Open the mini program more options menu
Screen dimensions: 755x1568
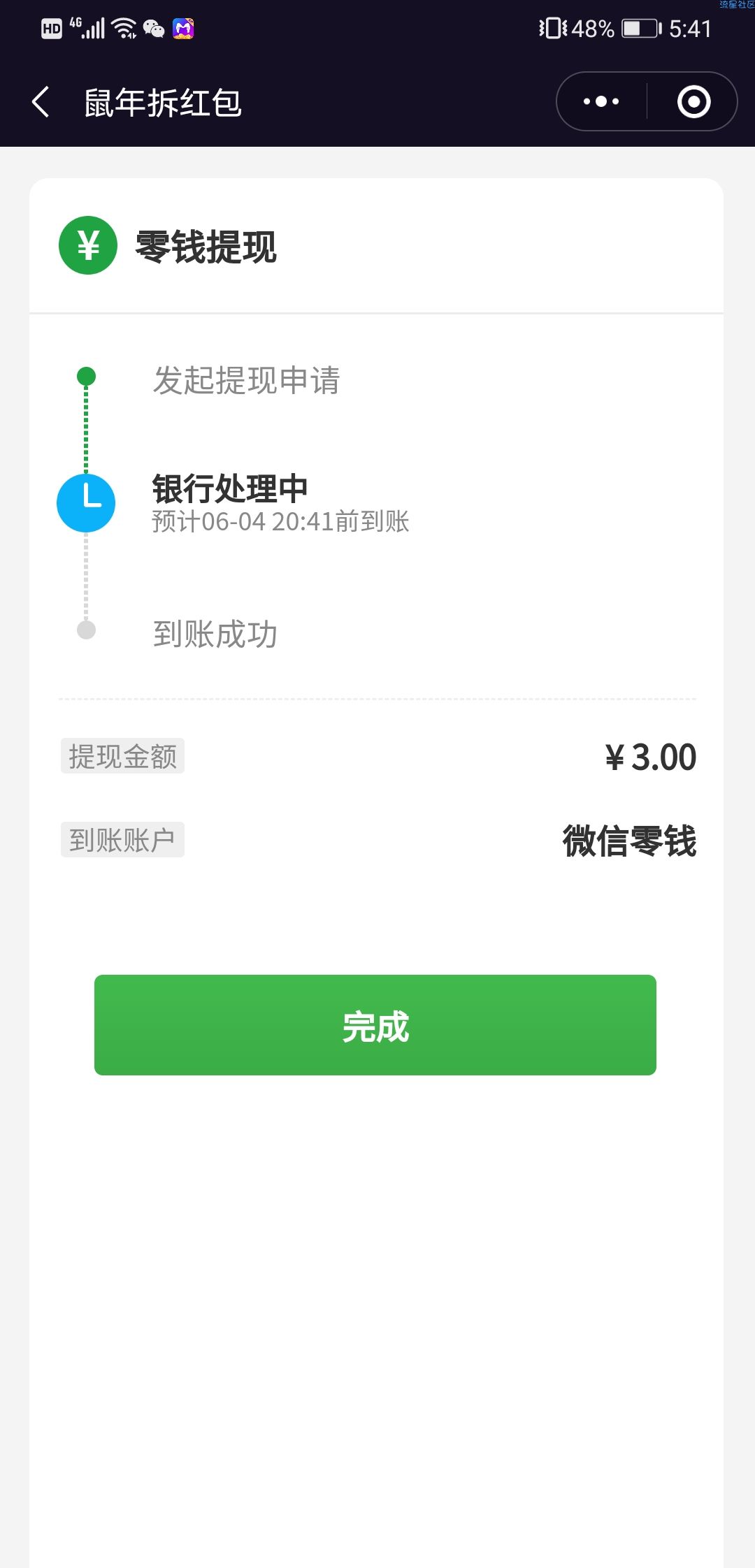pos(601,102)
